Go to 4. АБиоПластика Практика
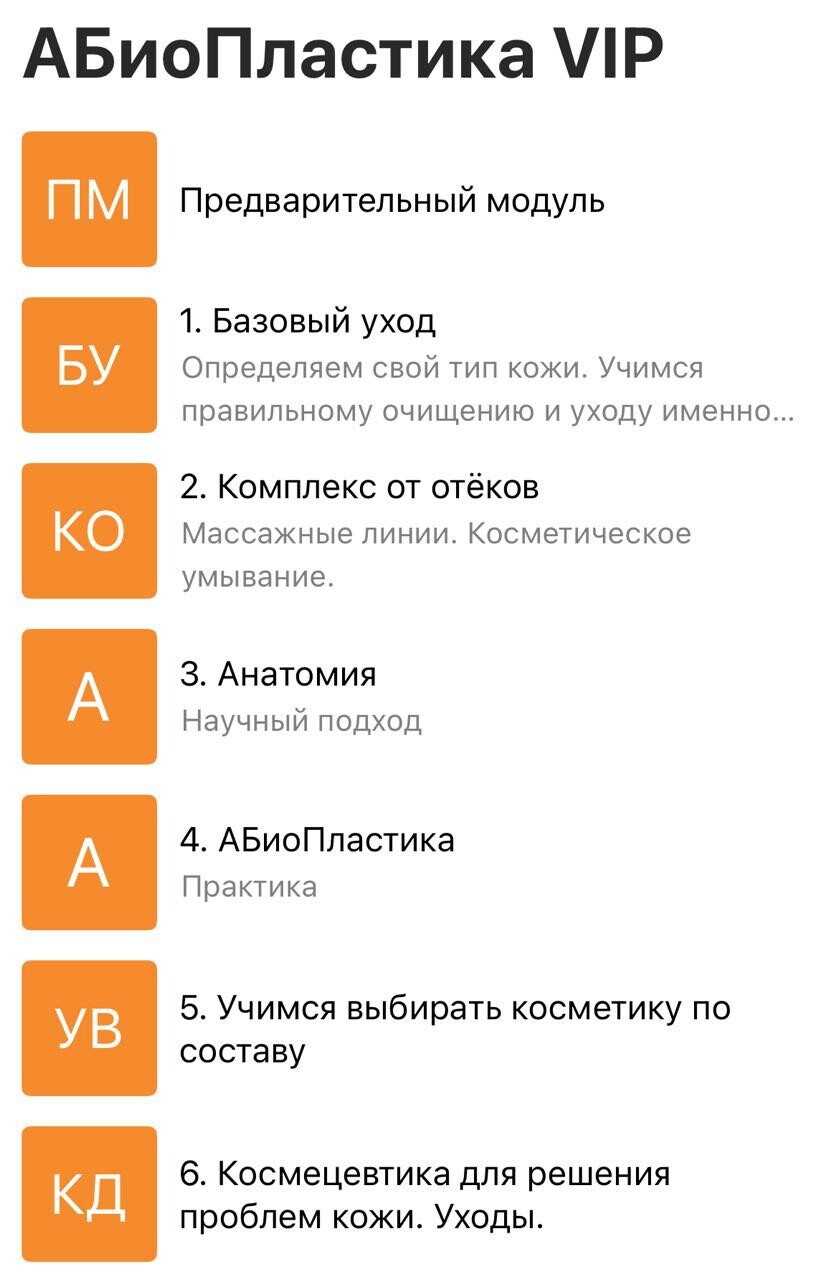The image size is (839, 1280). (x=317, y=840)
